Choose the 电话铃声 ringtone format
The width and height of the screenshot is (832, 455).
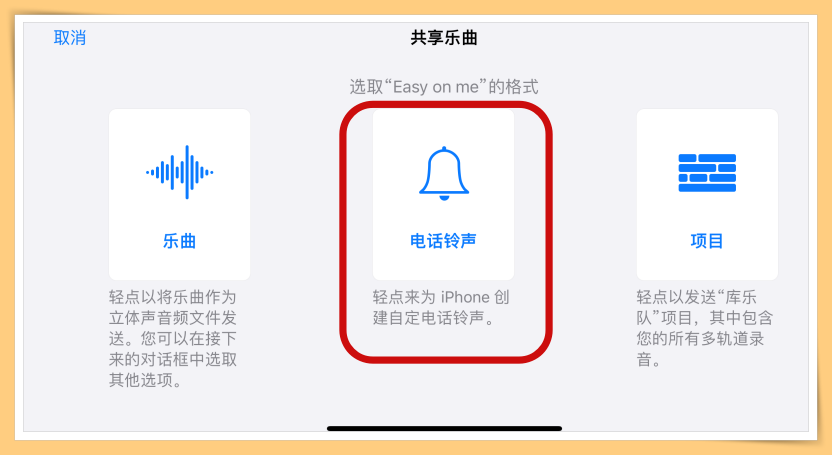pos(443,195)
